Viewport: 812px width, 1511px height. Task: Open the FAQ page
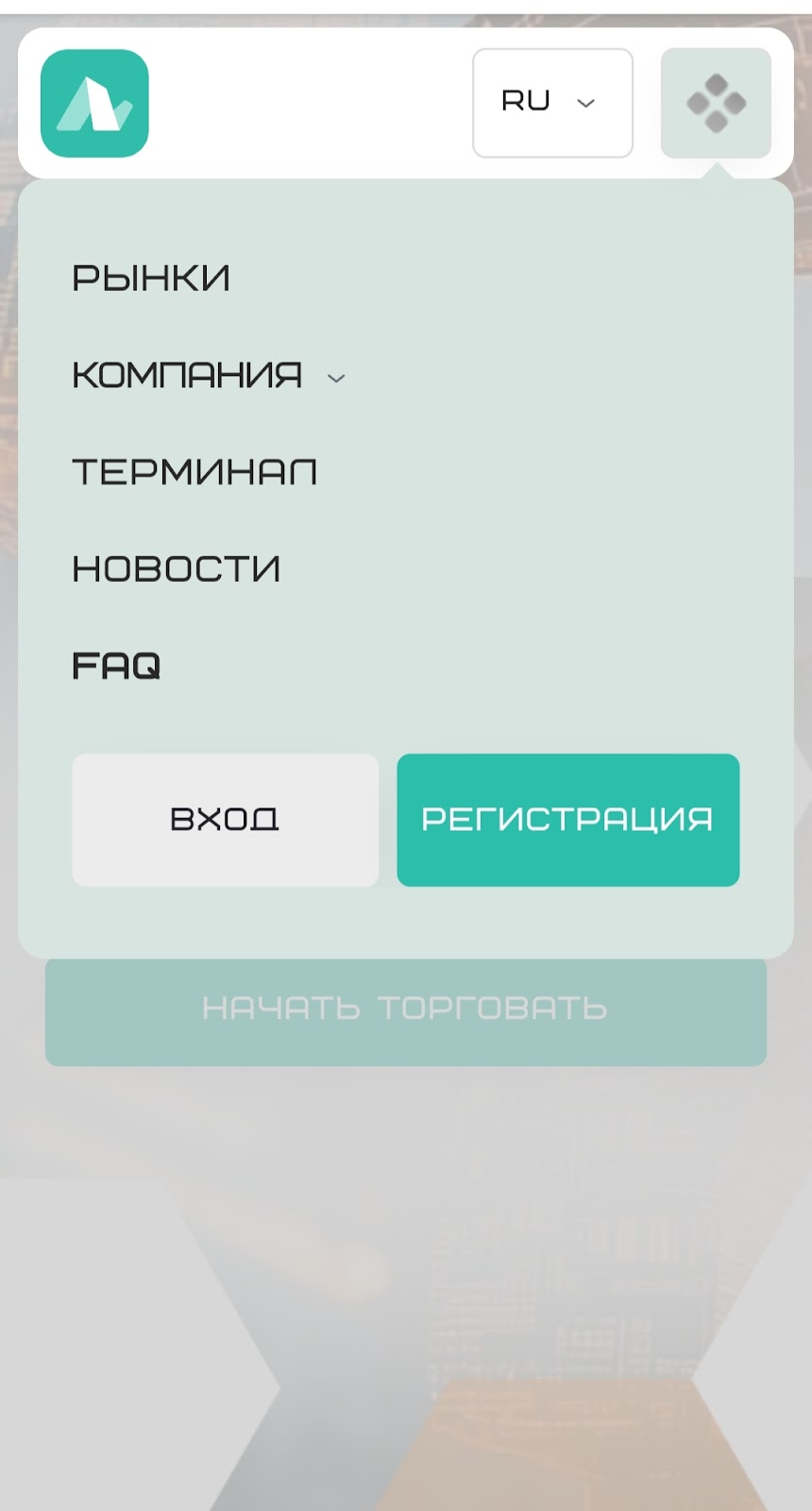[x=116, y=667]
